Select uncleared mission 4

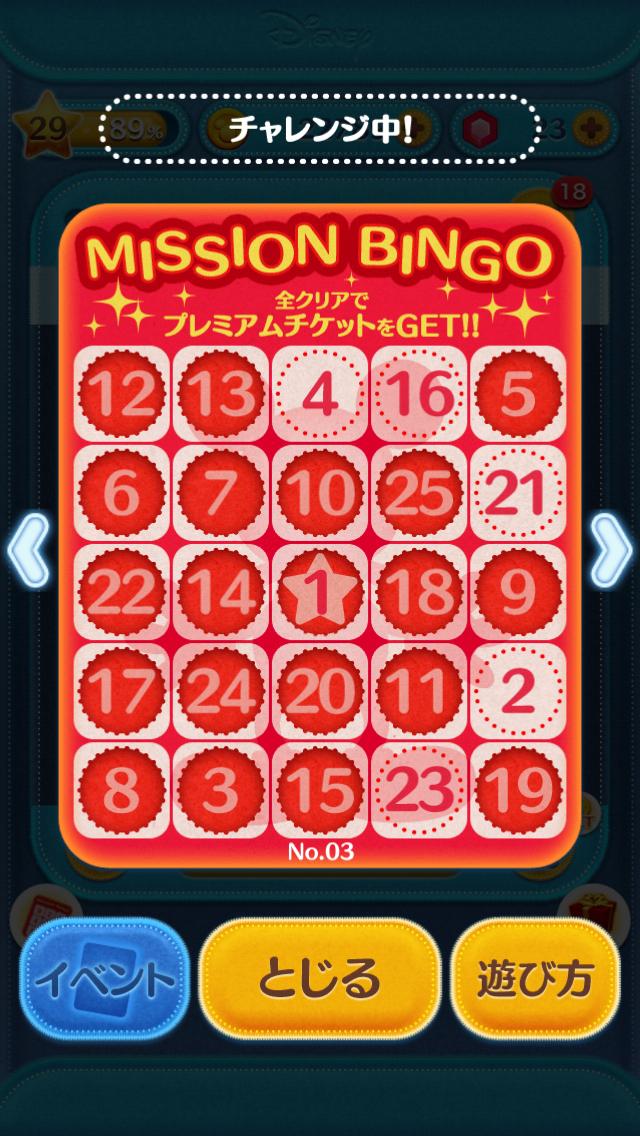319,395
